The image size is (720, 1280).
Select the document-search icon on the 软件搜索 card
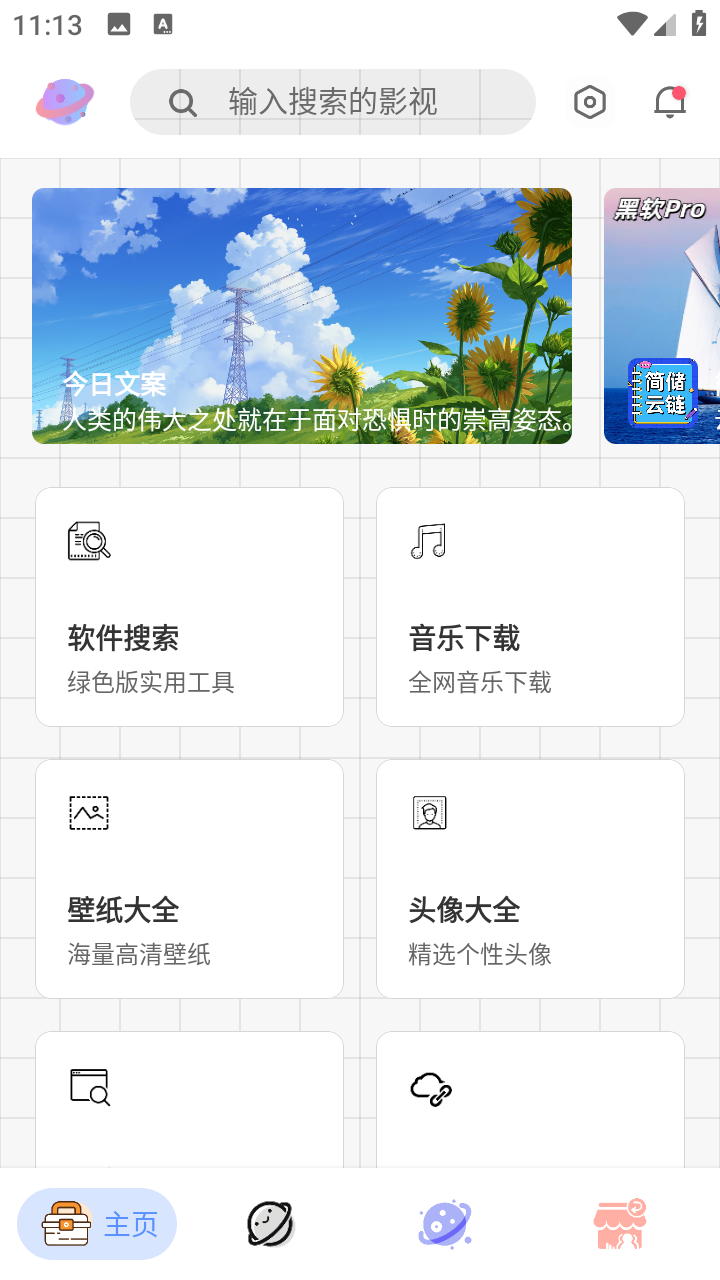click(87, 541)
